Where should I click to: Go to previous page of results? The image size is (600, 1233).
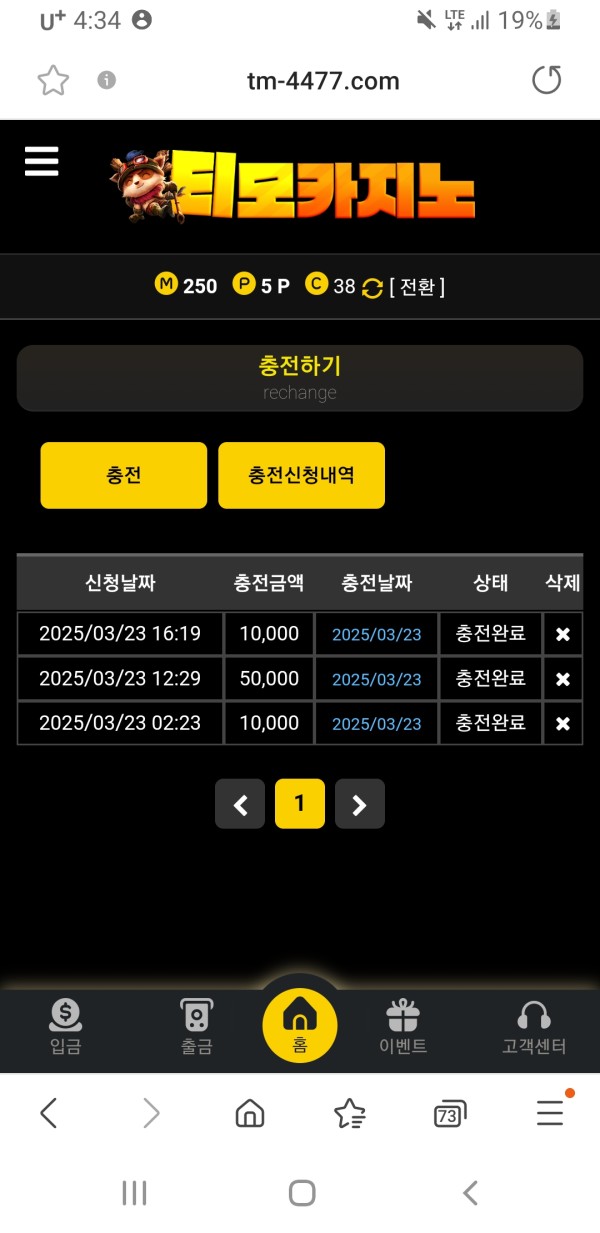click(240, 804)
